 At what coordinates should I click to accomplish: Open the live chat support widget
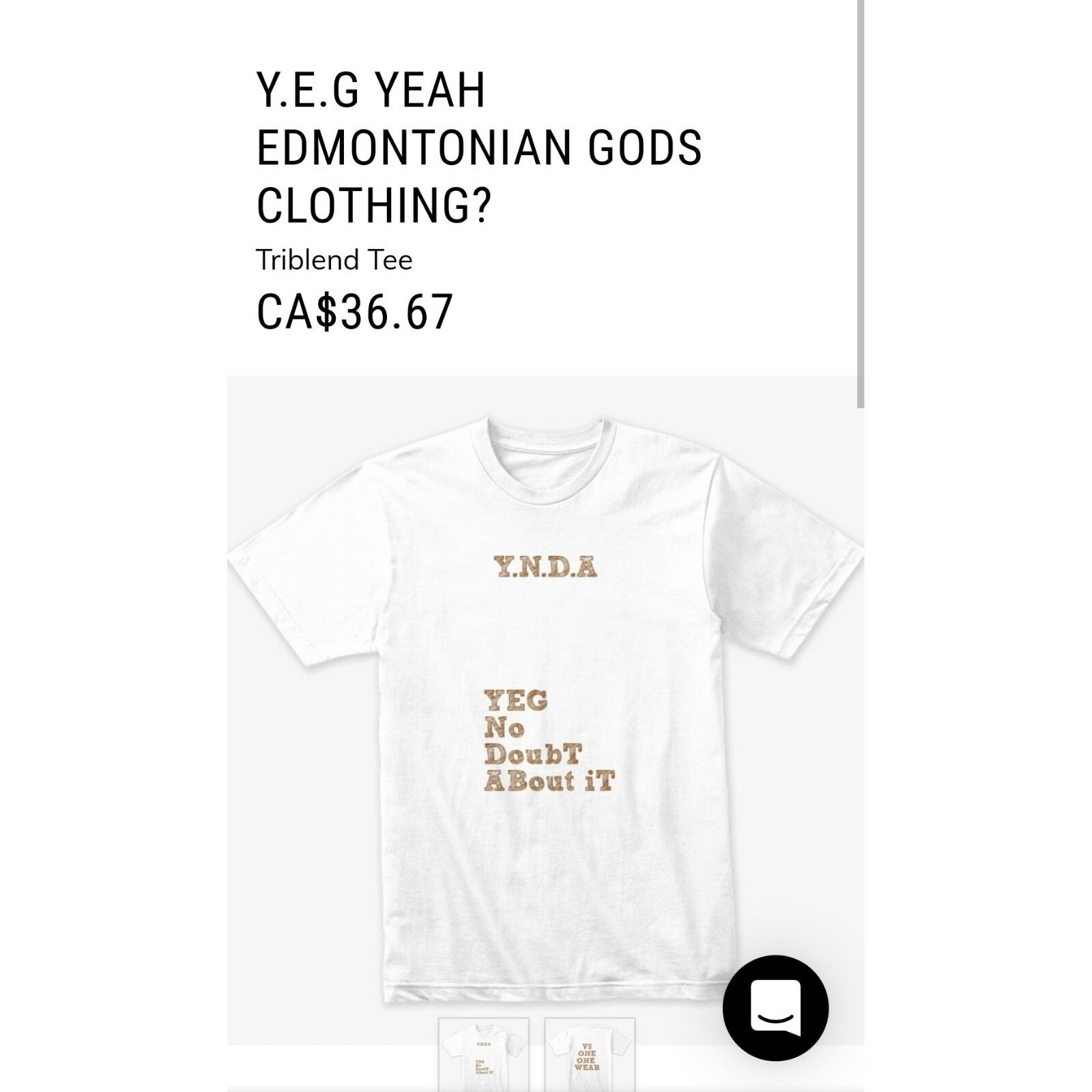pyautogui.click(x=775, y=1008)
